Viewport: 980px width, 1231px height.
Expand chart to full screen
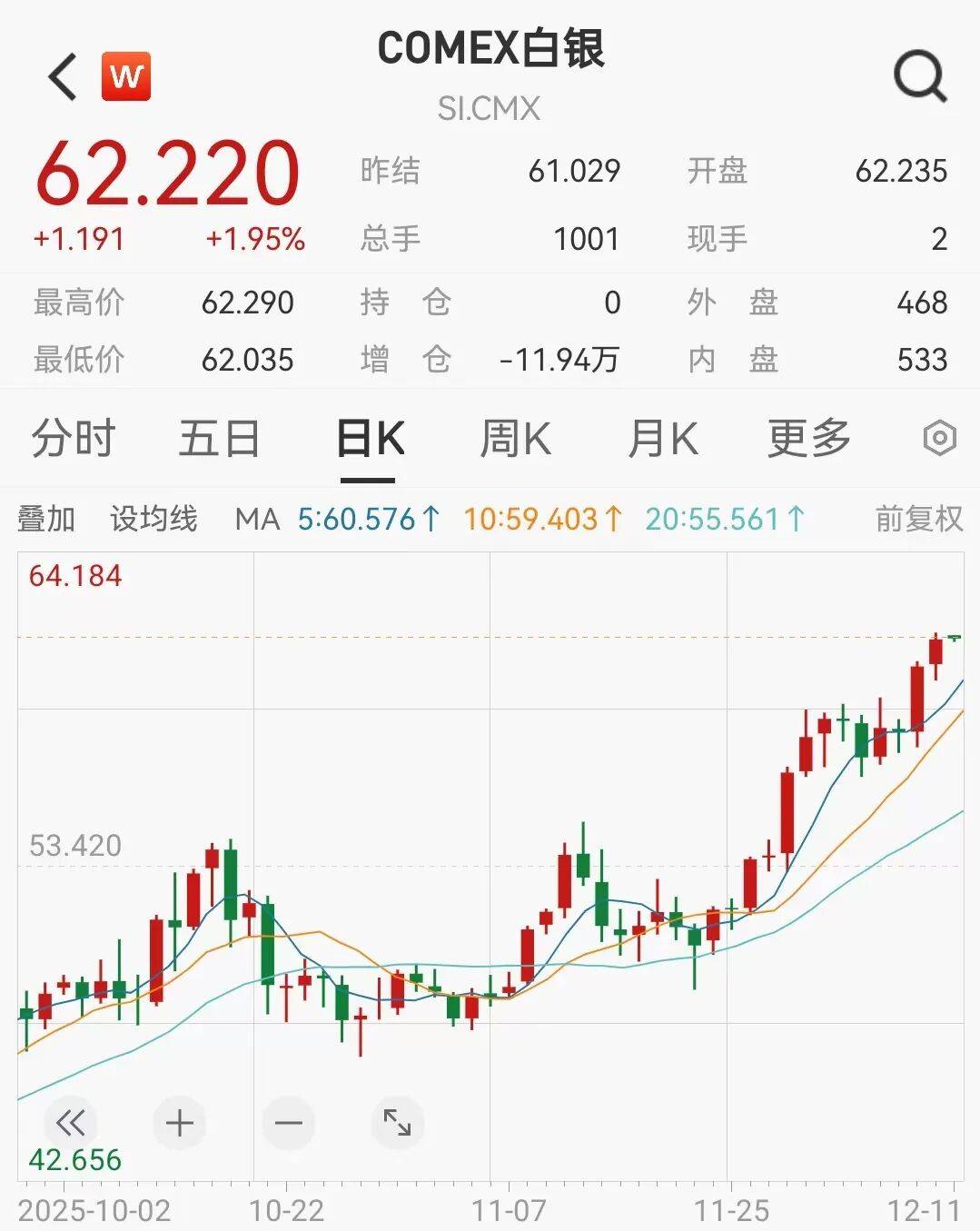pyautogui.click(x=397, y=1123)
